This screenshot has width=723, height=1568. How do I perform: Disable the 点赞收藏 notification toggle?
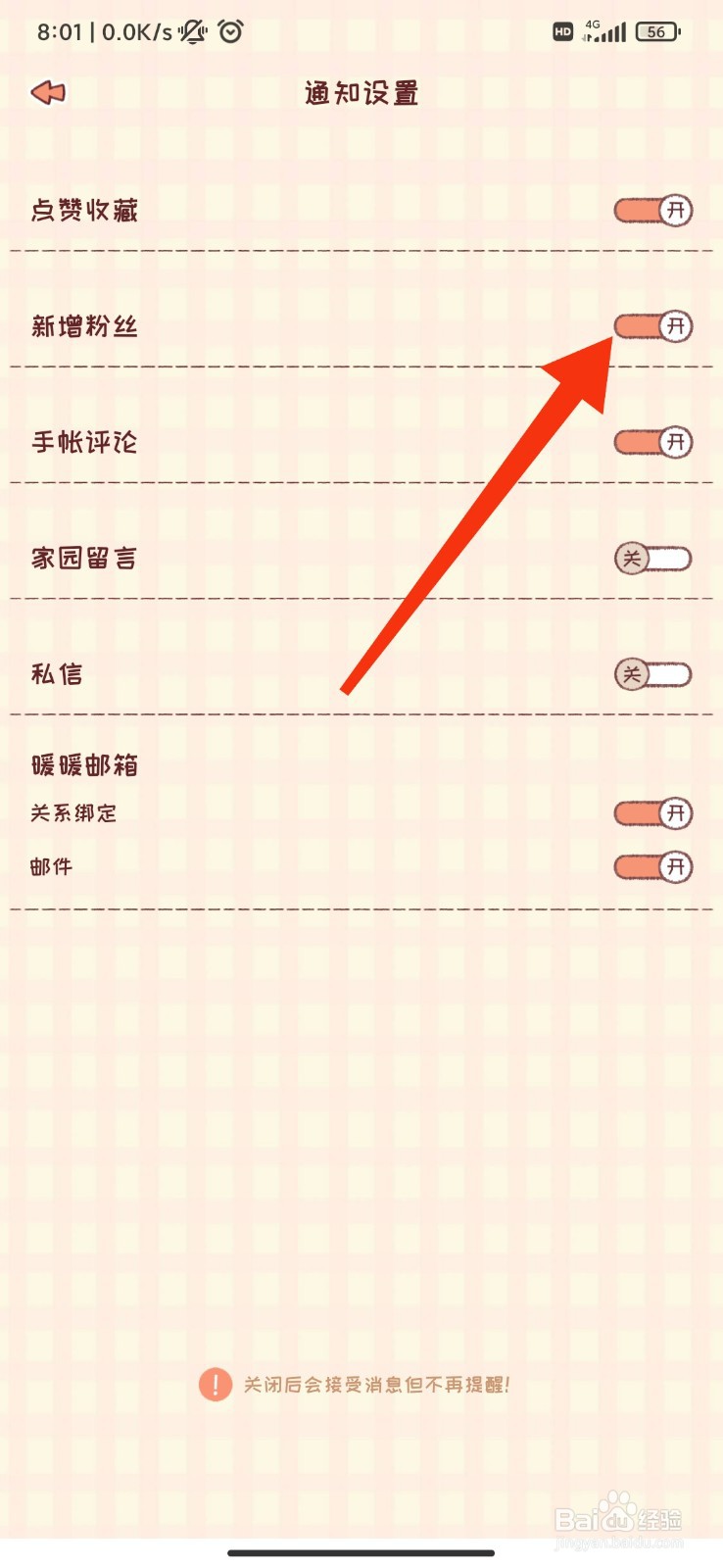[x=652, y=210]
